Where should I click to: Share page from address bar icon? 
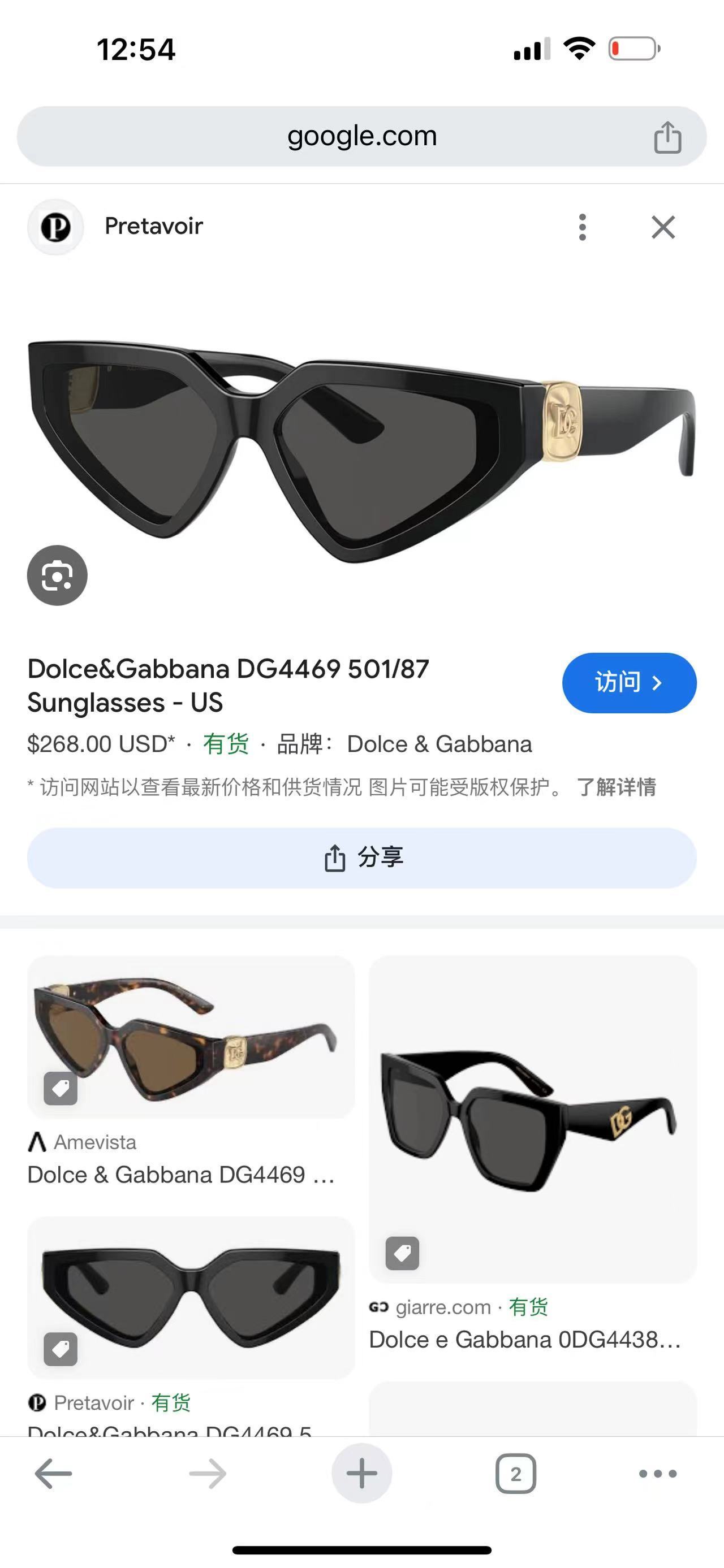pos(667,137)
